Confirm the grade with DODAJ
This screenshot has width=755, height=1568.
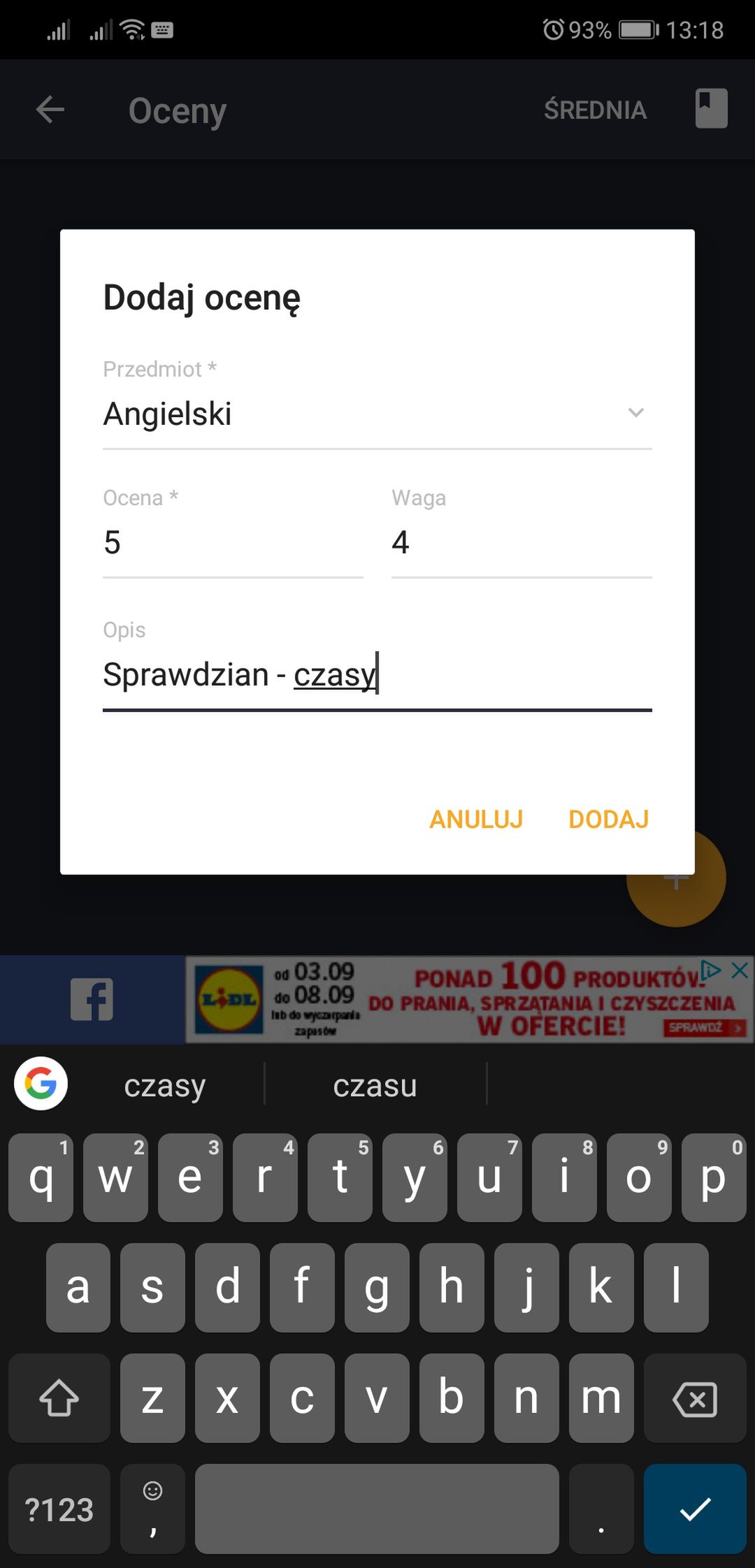click(609, 819)
